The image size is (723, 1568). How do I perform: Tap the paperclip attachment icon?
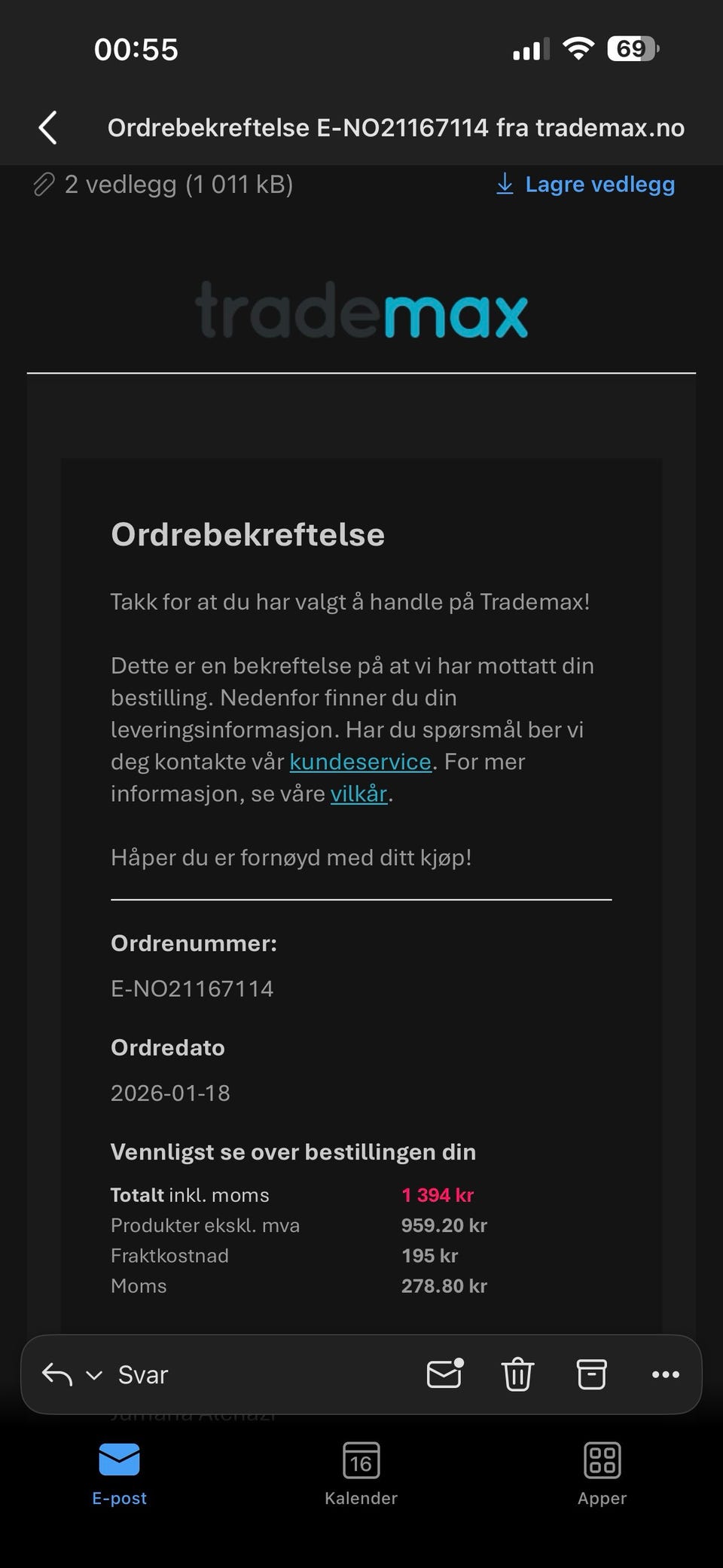point(43,183)
